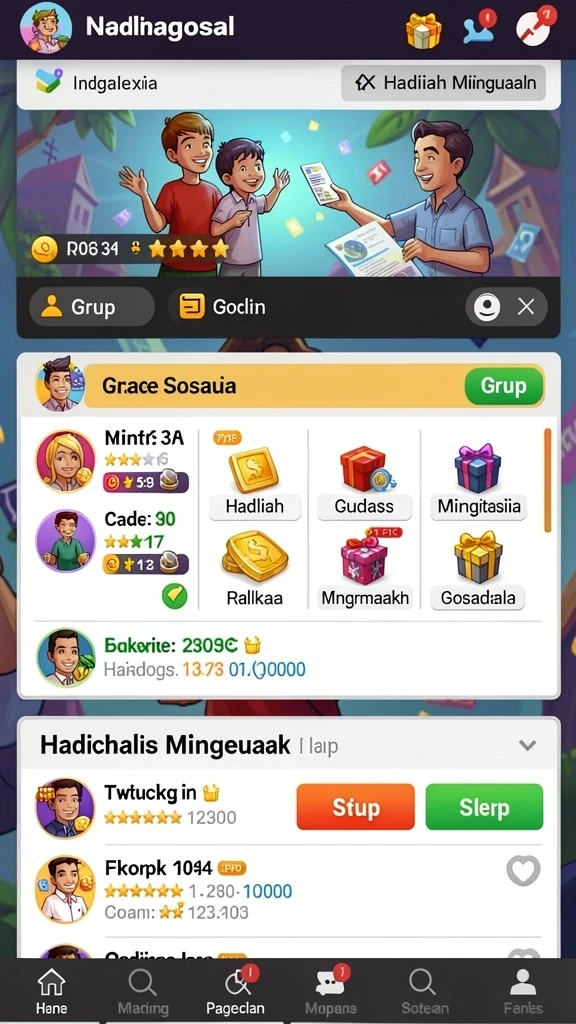Collapse the Hadichalis Mingeuaak section chevron
The height and width of the screenshot is (1024, 576).
[x=527, y=745]
